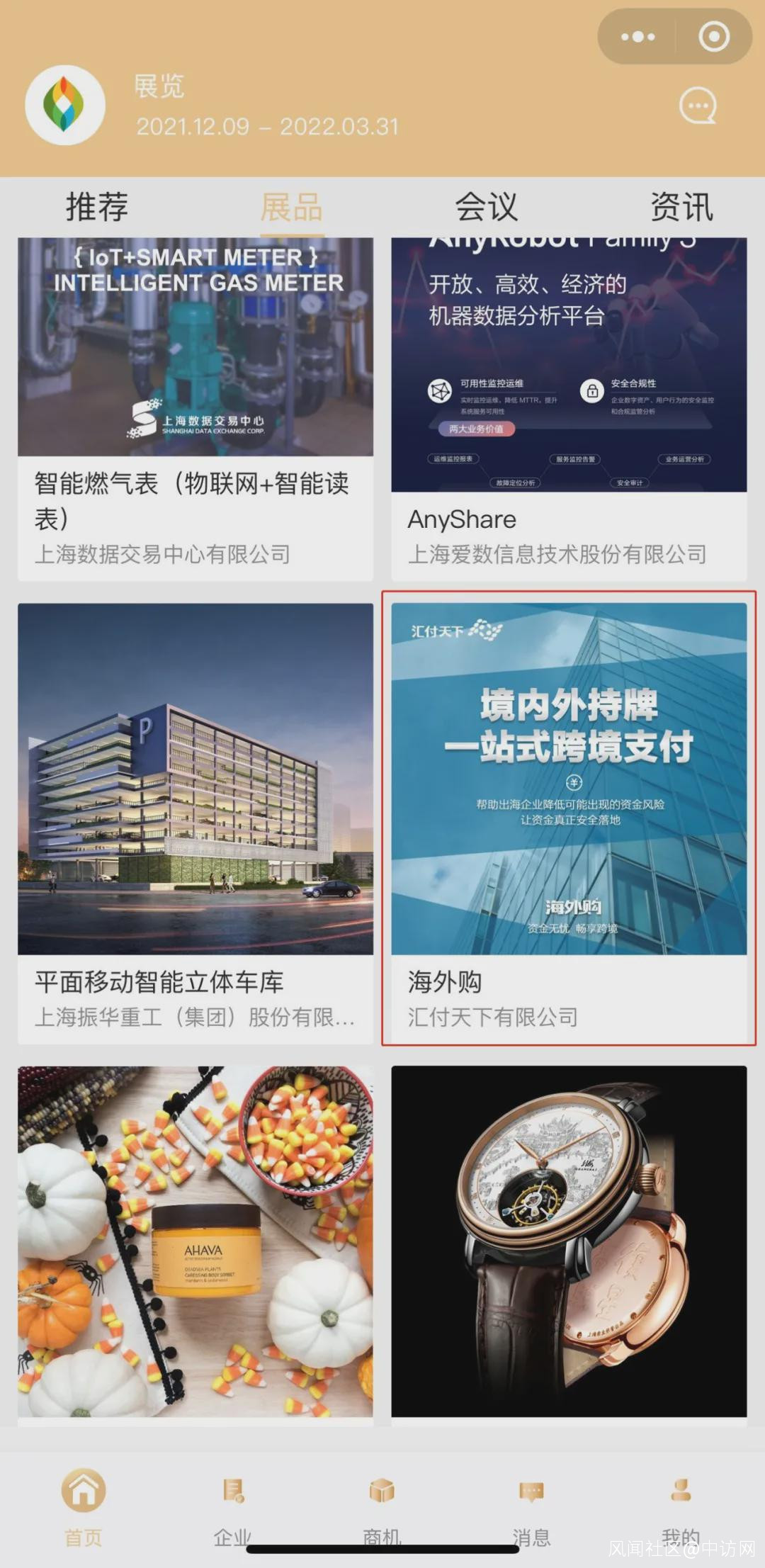Switch to the 会议 tab
The height and width of the screenshot is (1568, 765).
point(486,207)
